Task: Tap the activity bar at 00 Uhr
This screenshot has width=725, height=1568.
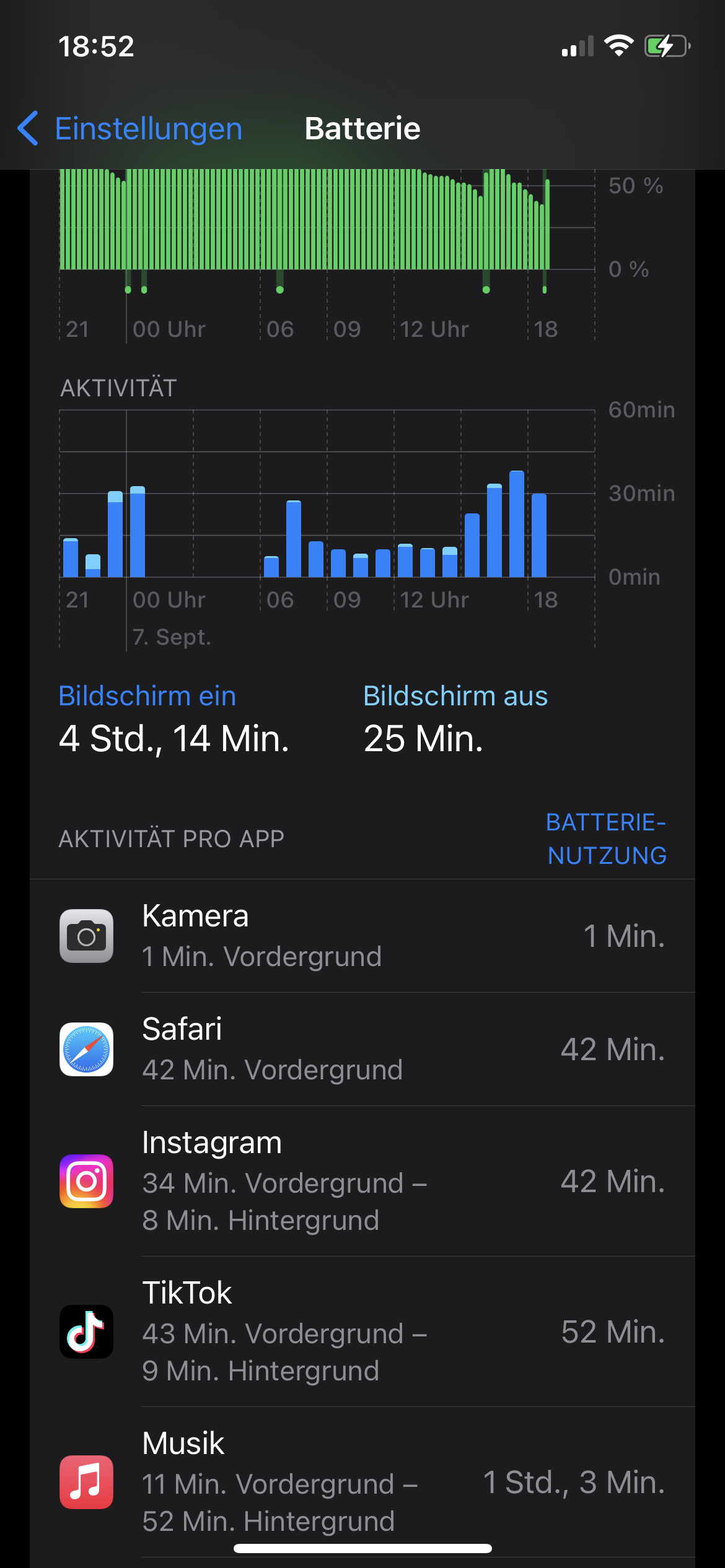Action: 138,533
